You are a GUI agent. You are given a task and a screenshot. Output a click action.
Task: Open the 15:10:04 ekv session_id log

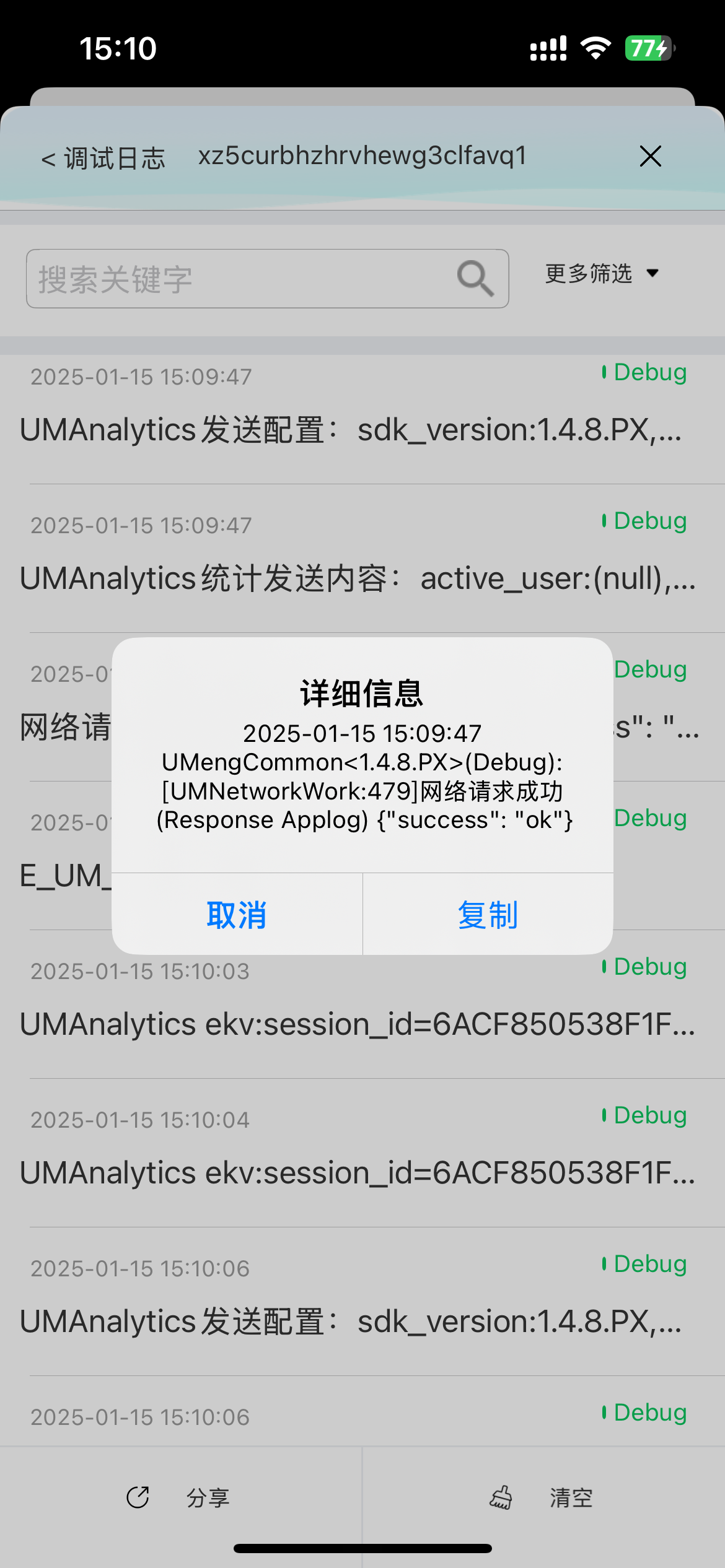click(x=357, y=1173)
